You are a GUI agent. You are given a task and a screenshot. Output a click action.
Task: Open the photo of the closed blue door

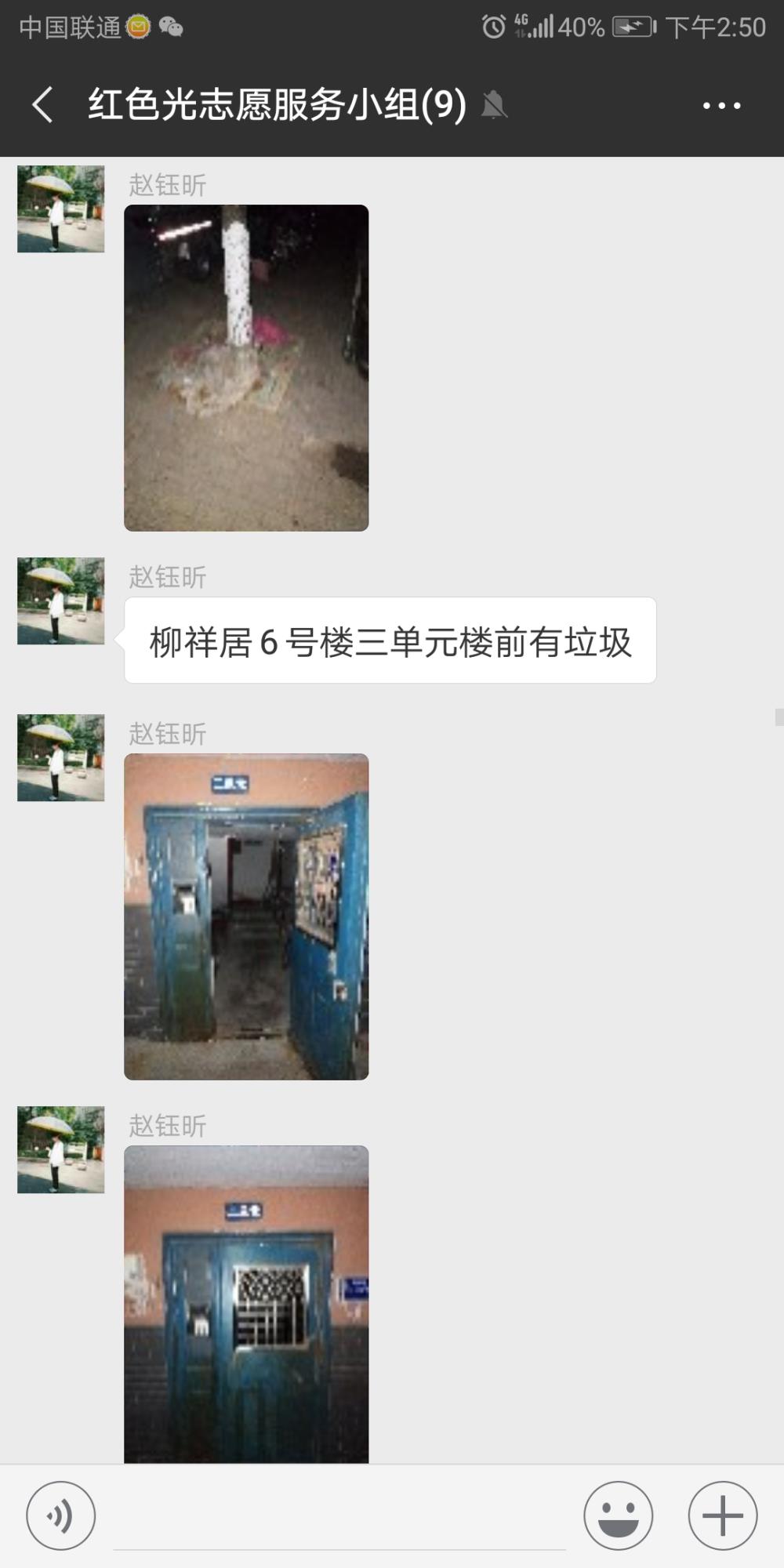(246, 1304)
